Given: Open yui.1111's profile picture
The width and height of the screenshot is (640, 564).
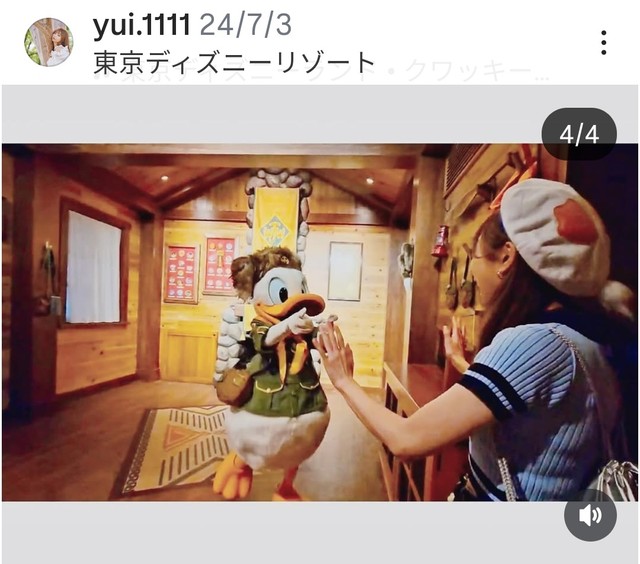Looking at the screenshot, I should coord(48,42).
